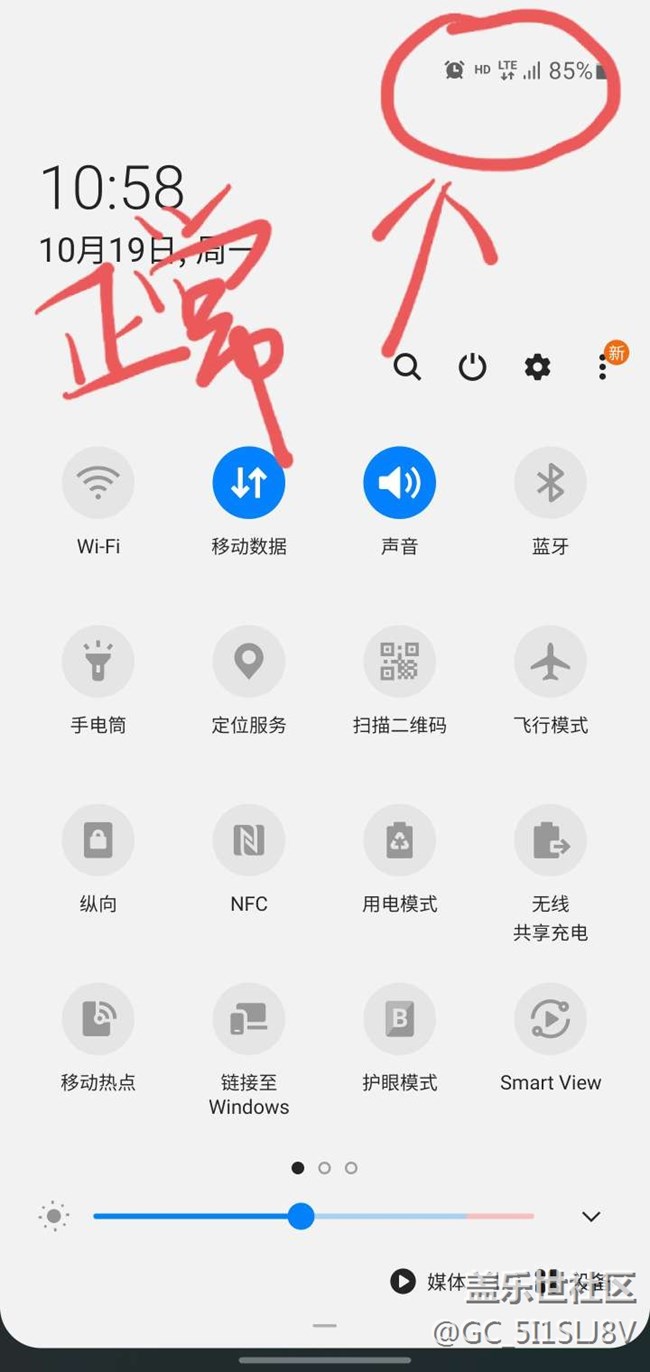This screenshot has height=1372, width=650.
Task: Toggle 纵向 portrait rotation lock
Action: (98, 841)
